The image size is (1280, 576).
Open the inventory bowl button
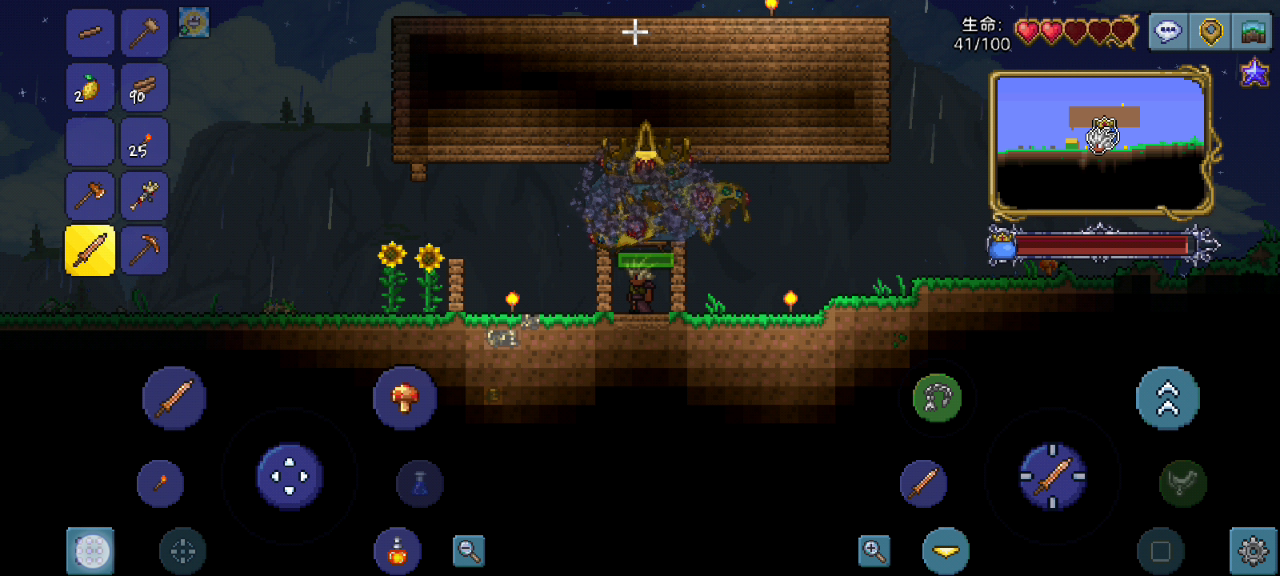pos(945,551)
